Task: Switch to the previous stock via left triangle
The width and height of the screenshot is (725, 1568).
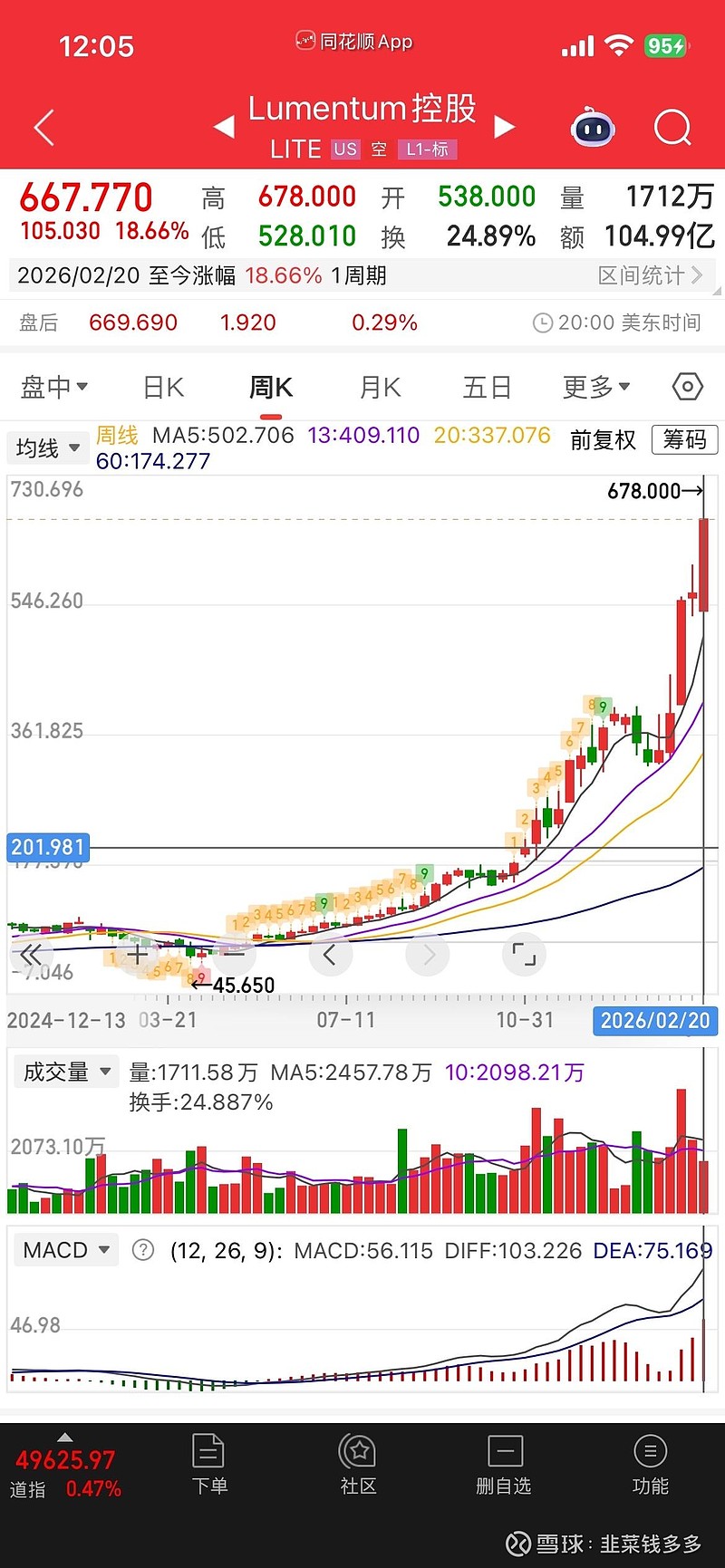Action: point(224,128)
